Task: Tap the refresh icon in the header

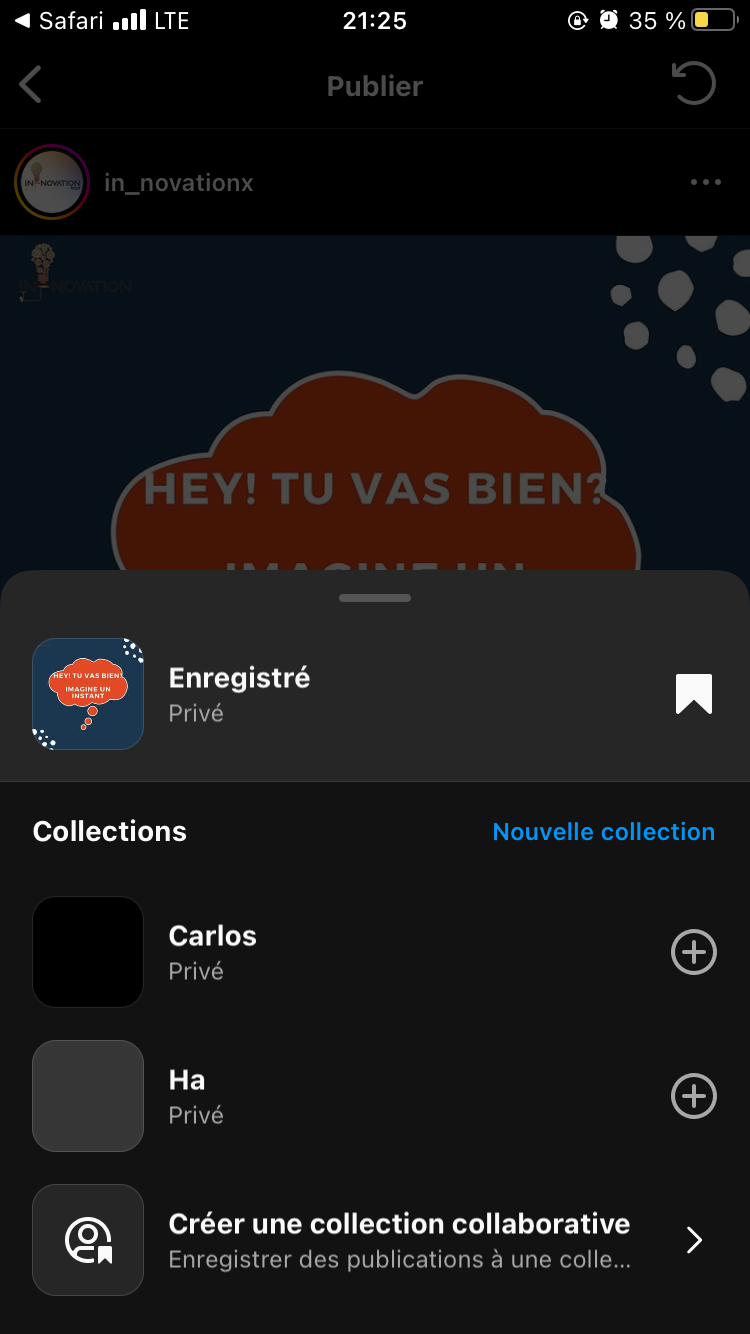Action: click(693, 85)
